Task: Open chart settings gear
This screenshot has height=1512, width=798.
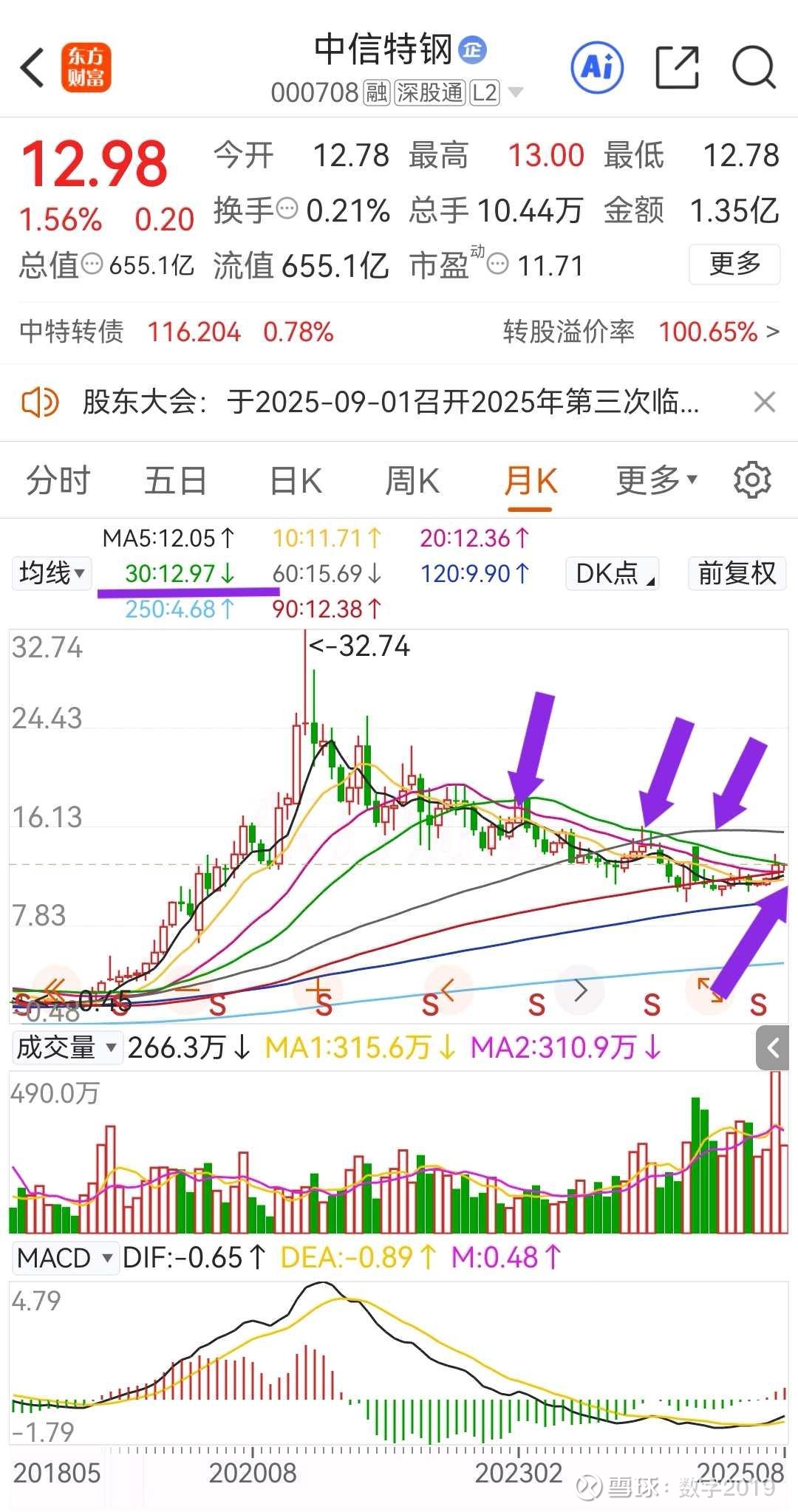Action: coord(752,480)
